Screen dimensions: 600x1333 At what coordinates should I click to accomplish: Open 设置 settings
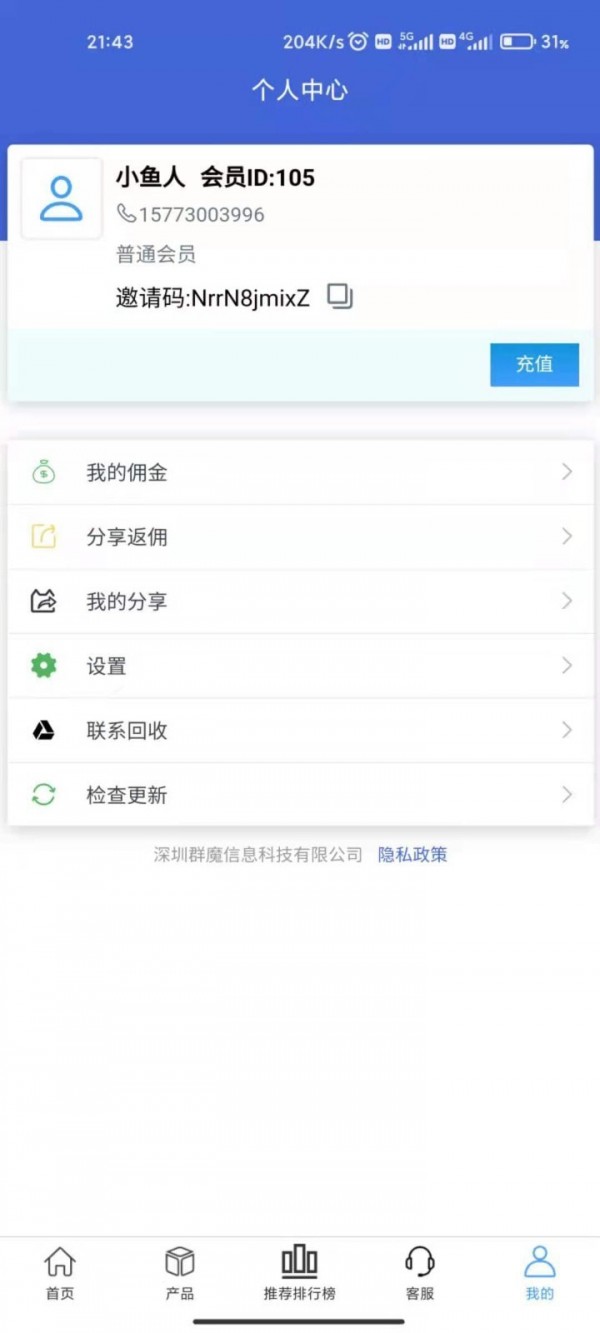[300, 666]
